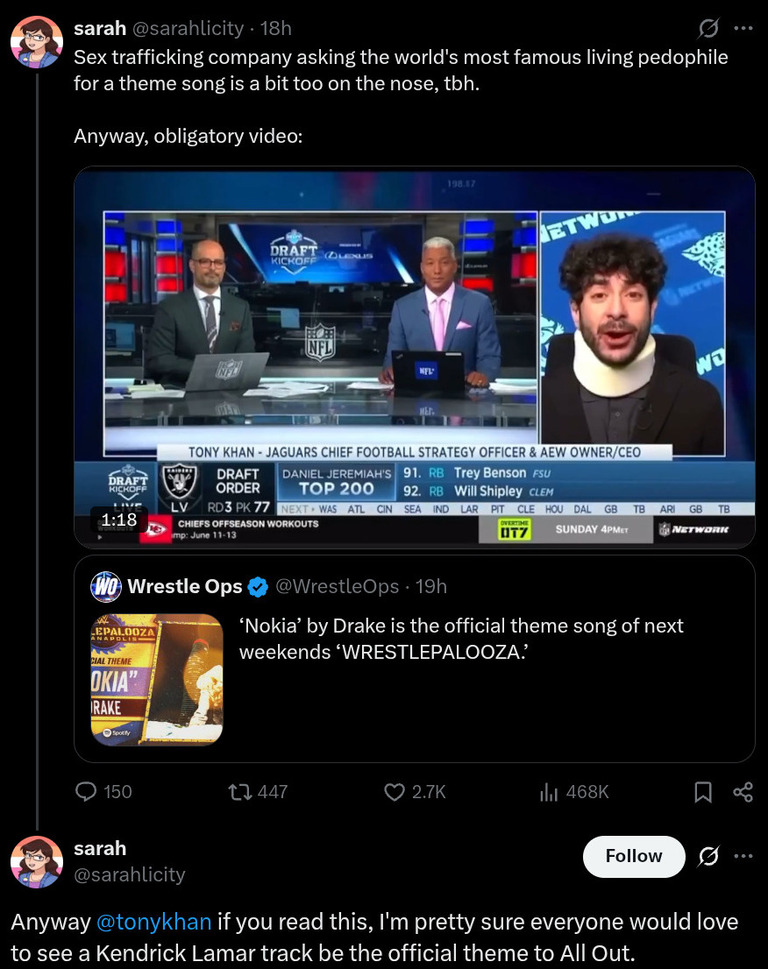Repost the tweet with 447 reposts
The height and width of the screenshot is (969, 768).
click(x=258, y=791)
